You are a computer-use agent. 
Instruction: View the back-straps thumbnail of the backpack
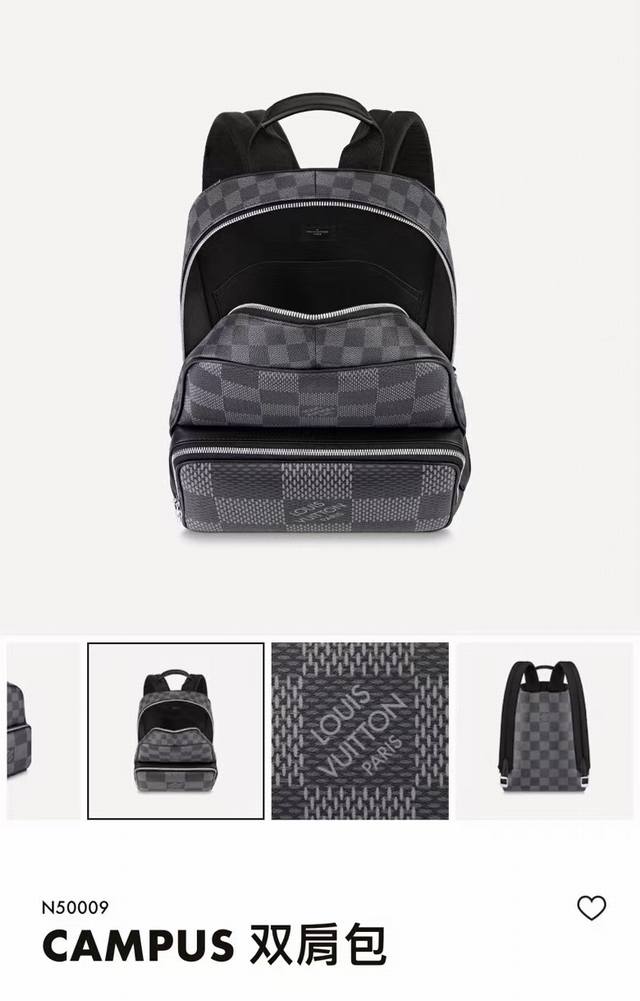[545, 732]
